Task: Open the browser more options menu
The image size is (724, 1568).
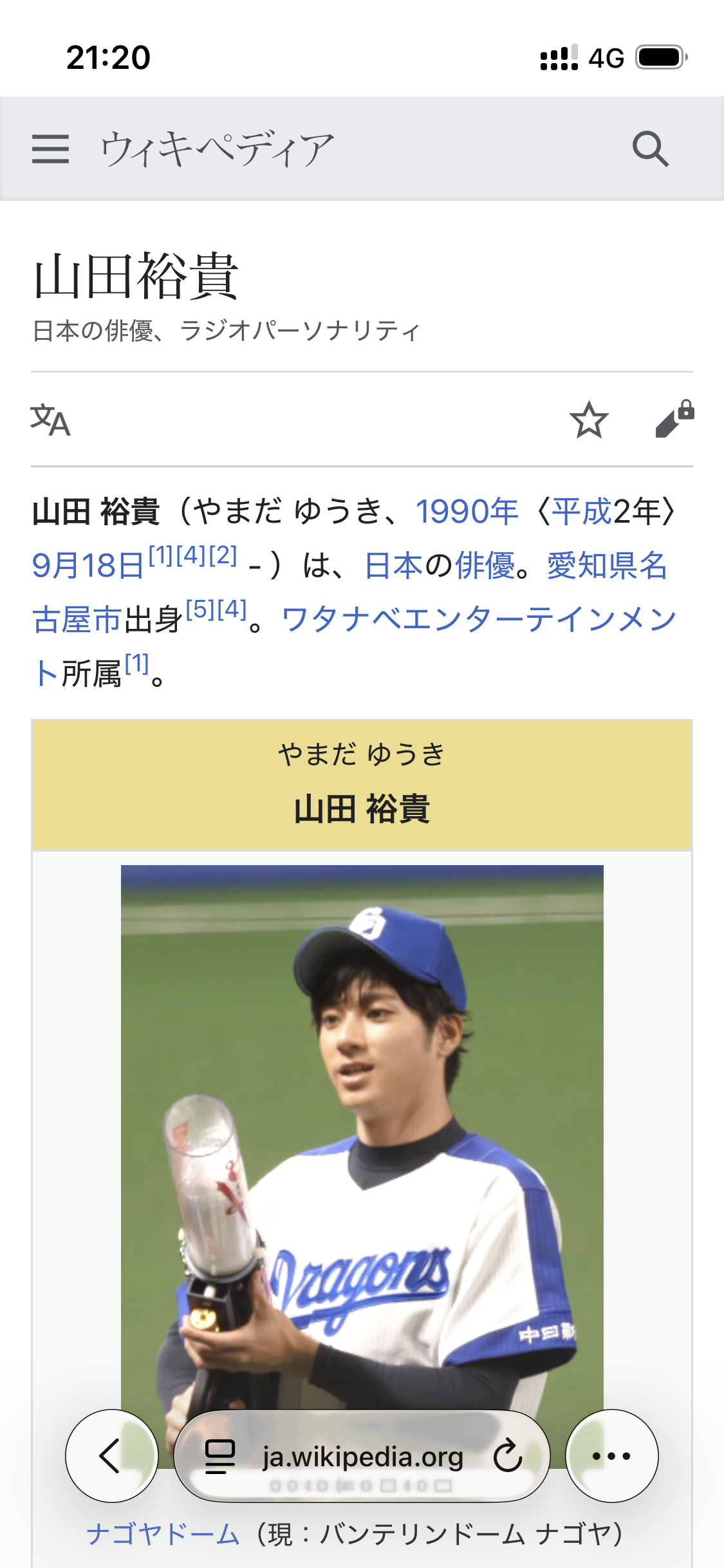Action: [612, 1456]
